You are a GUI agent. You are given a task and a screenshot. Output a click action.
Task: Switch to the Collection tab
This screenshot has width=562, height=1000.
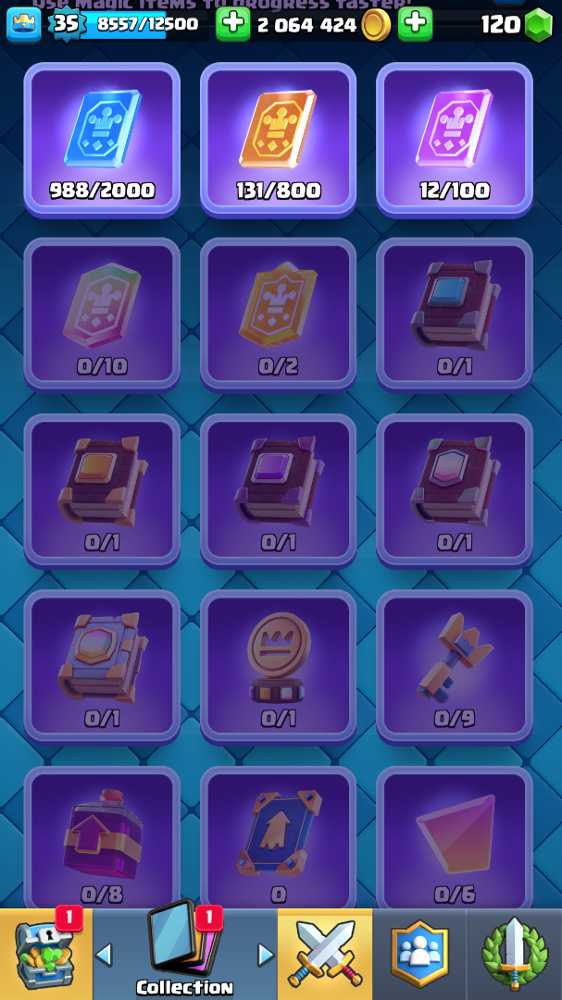coord(185,954)
